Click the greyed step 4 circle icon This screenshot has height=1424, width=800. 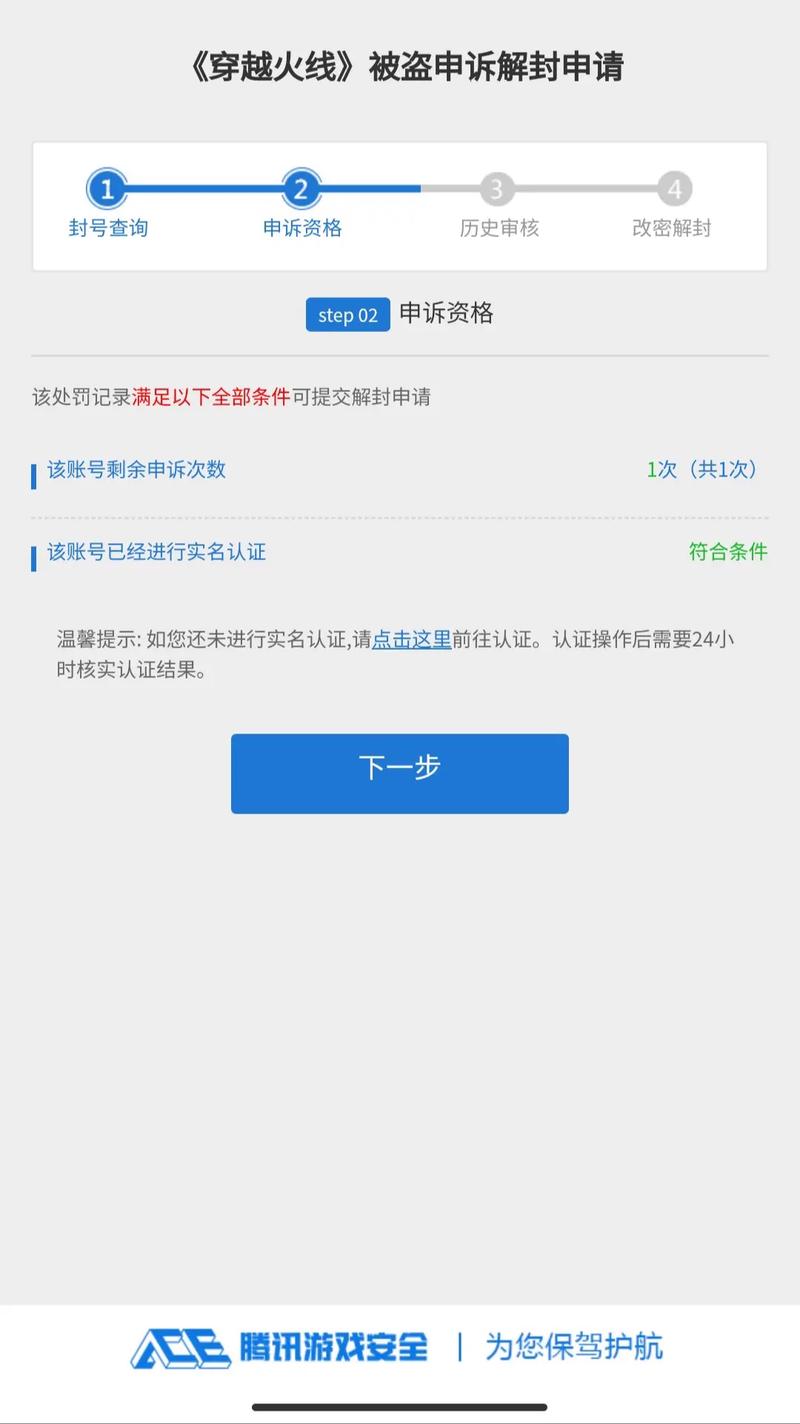[674, 188]
